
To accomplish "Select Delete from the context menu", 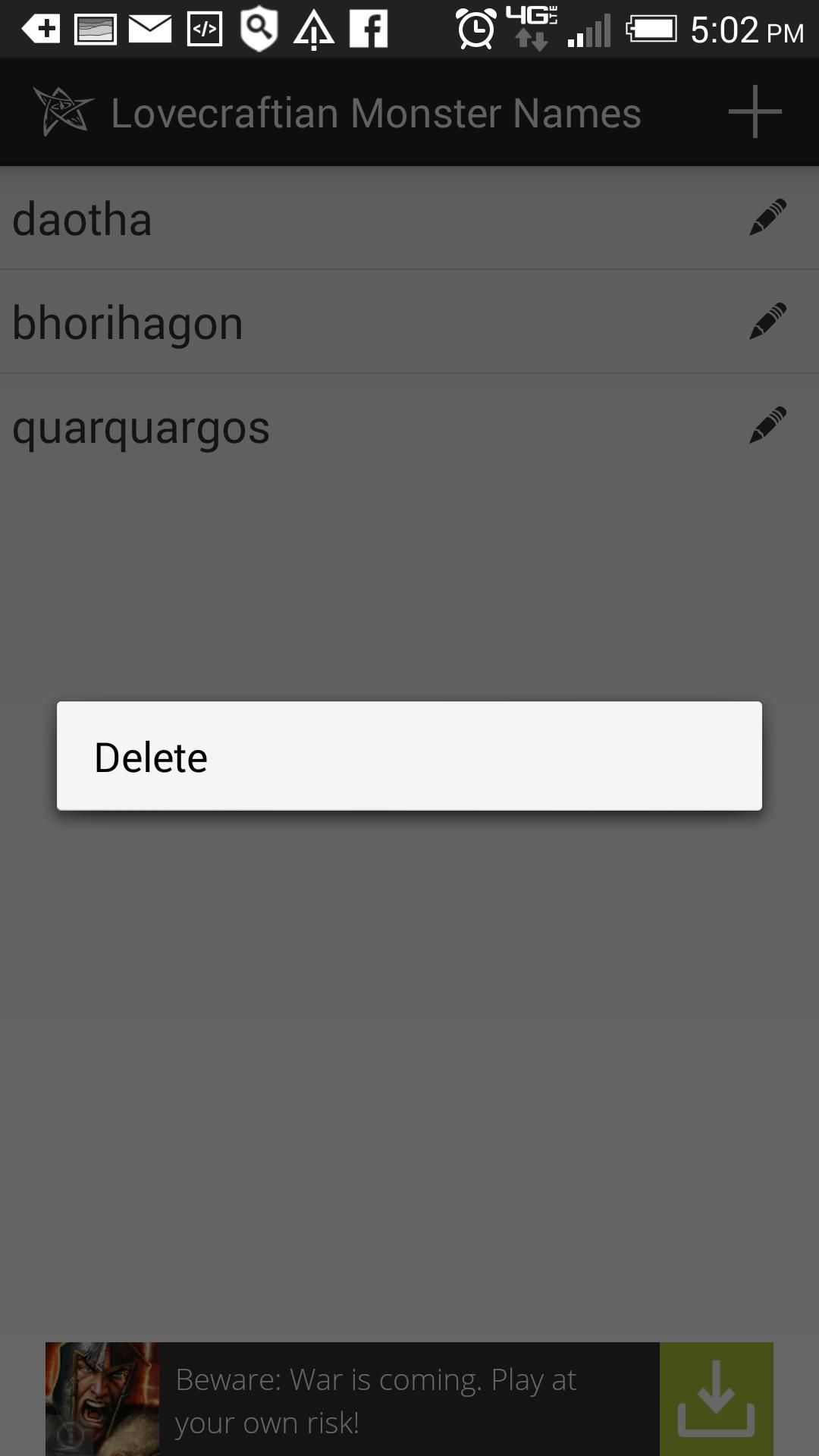I will (409, 756).
